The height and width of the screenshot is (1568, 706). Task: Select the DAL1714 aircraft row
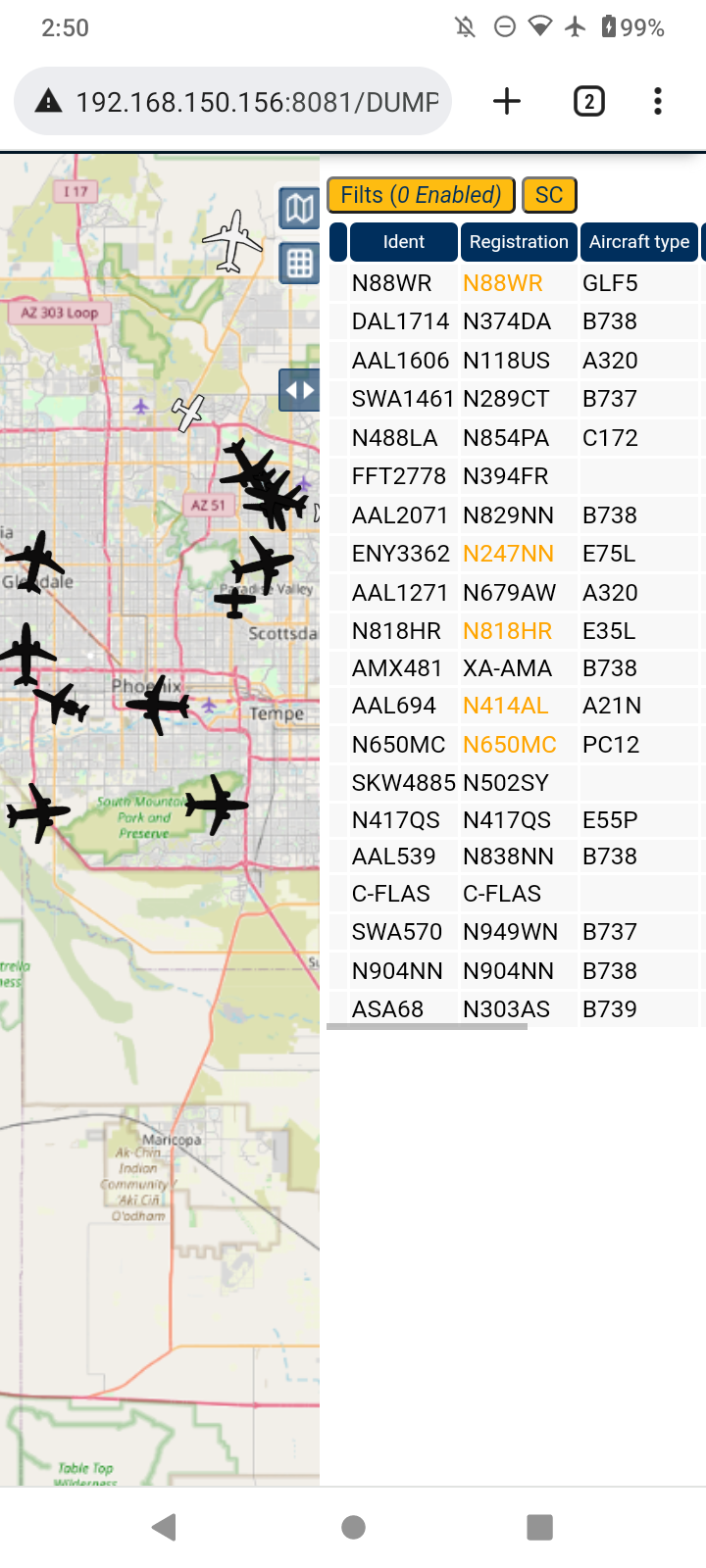[x=514, y=321]
